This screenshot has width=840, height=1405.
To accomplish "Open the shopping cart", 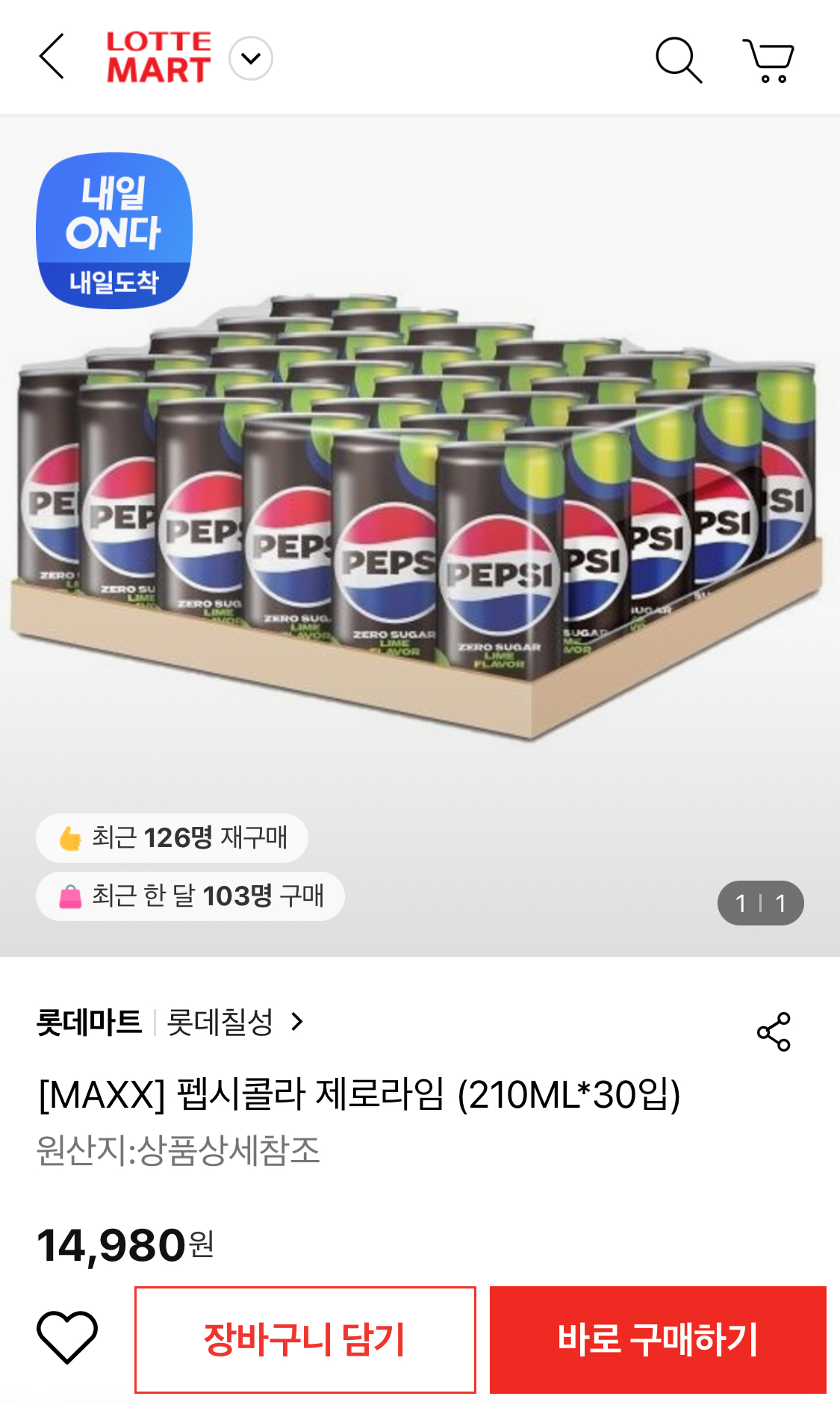I will click(x=768, y=60).
